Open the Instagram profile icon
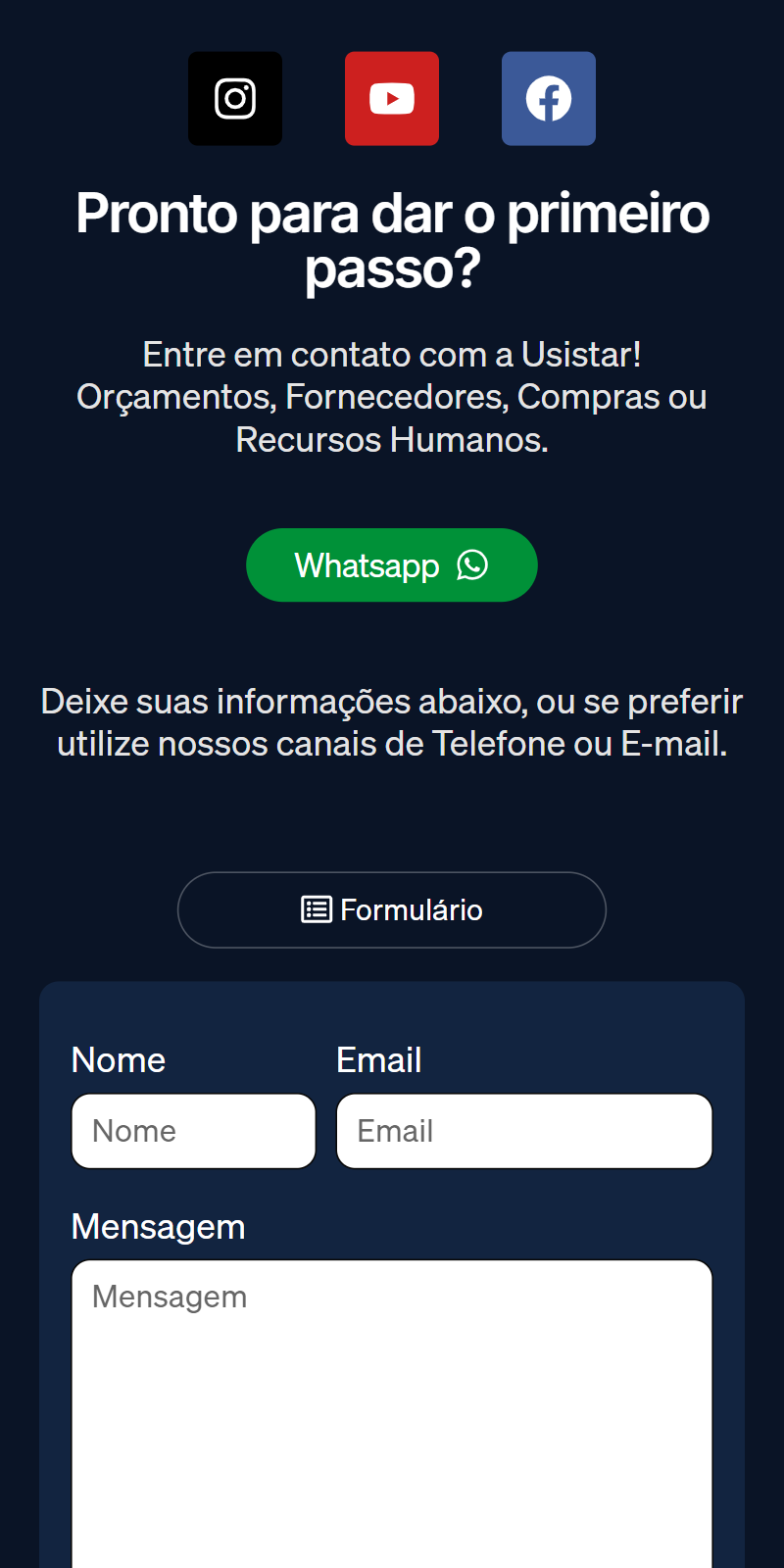This screenshot has height=1568, width=784. 235,99
